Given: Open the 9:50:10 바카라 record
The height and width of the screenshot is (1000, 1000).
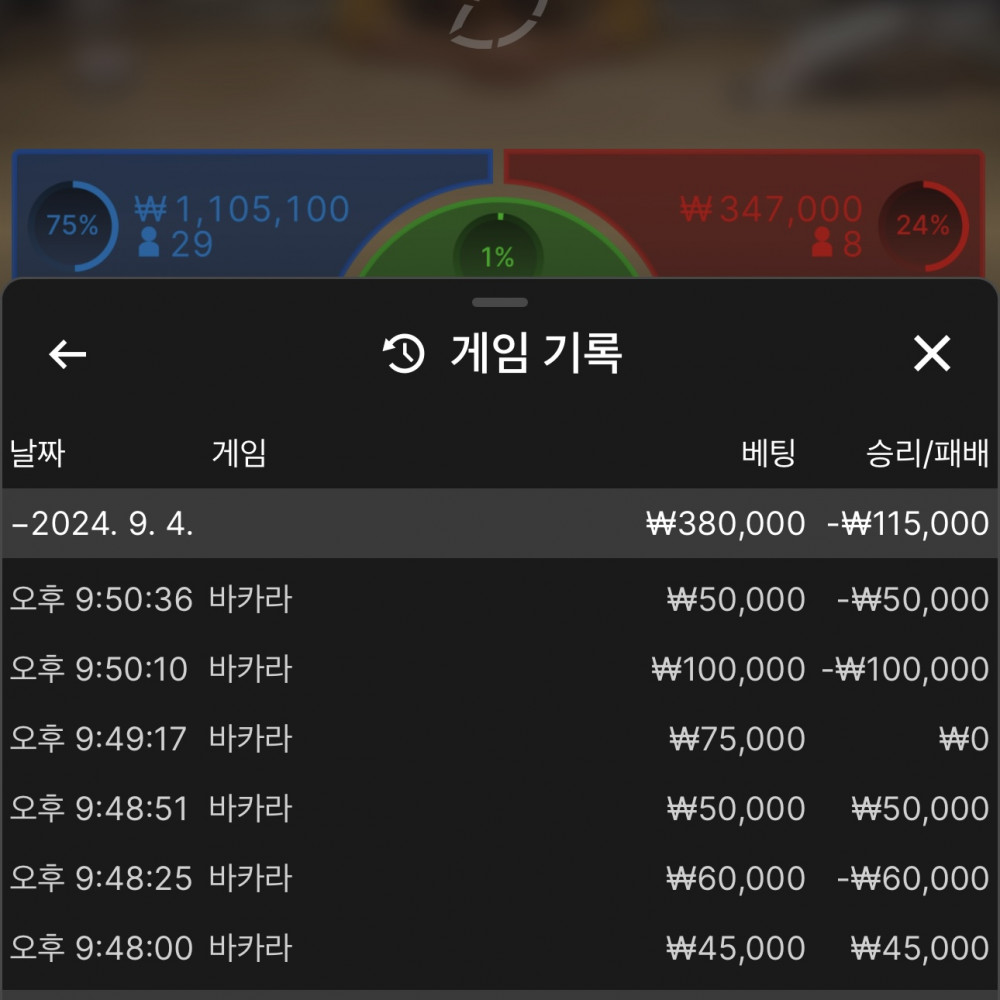Looking at the screenshot, I should (x=498, y=669).
